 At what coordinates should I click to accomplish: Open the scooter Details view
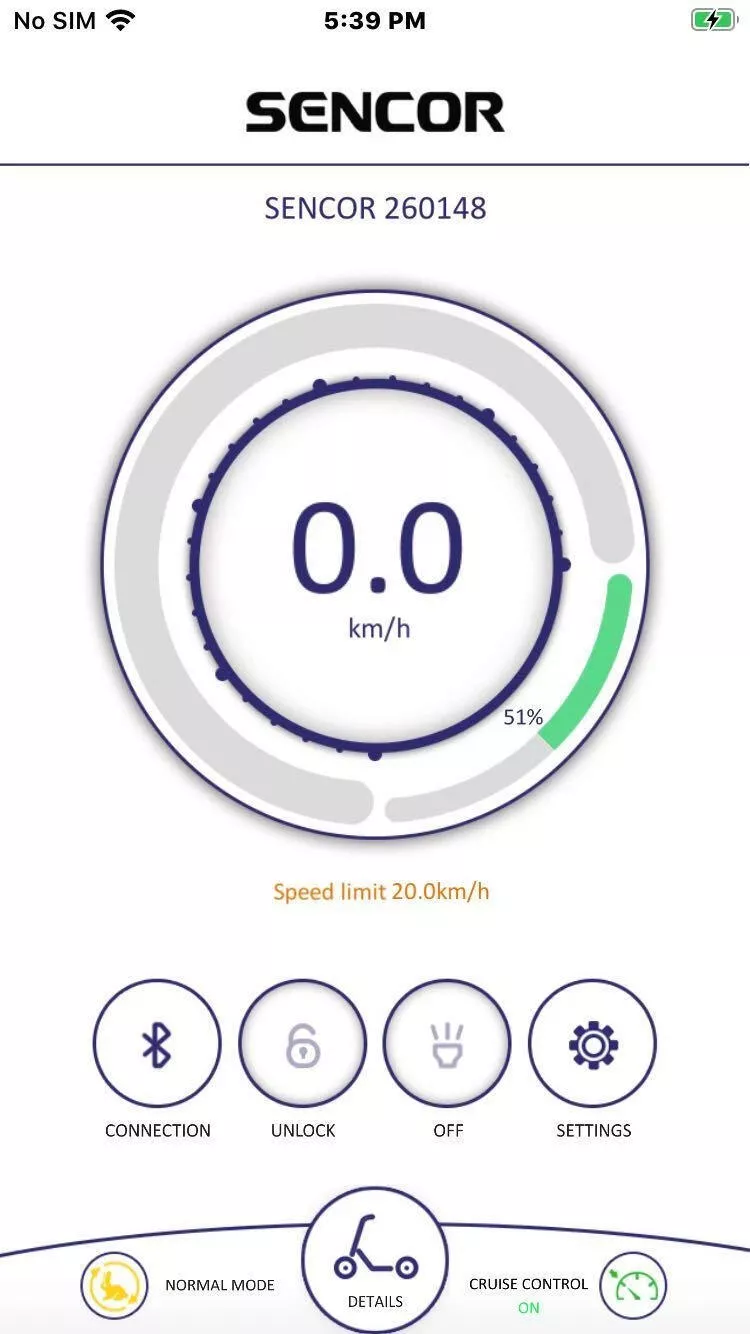[375, 1262]
